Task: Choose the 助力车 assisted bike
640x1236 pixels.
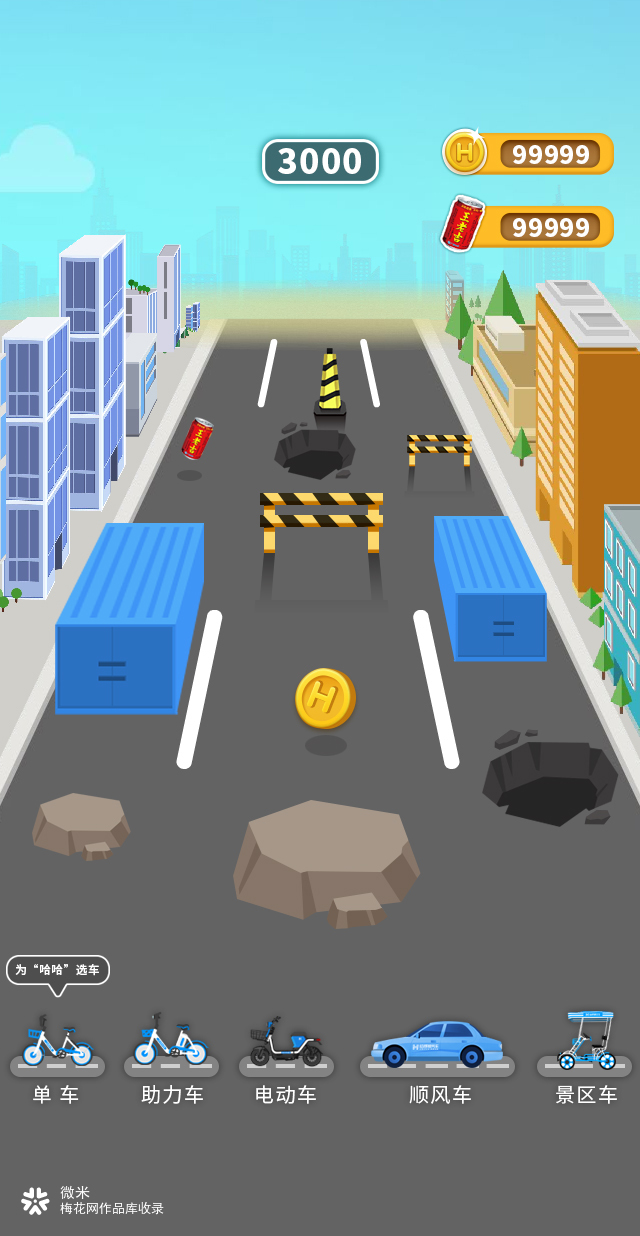Action: tap(171, 1043)
